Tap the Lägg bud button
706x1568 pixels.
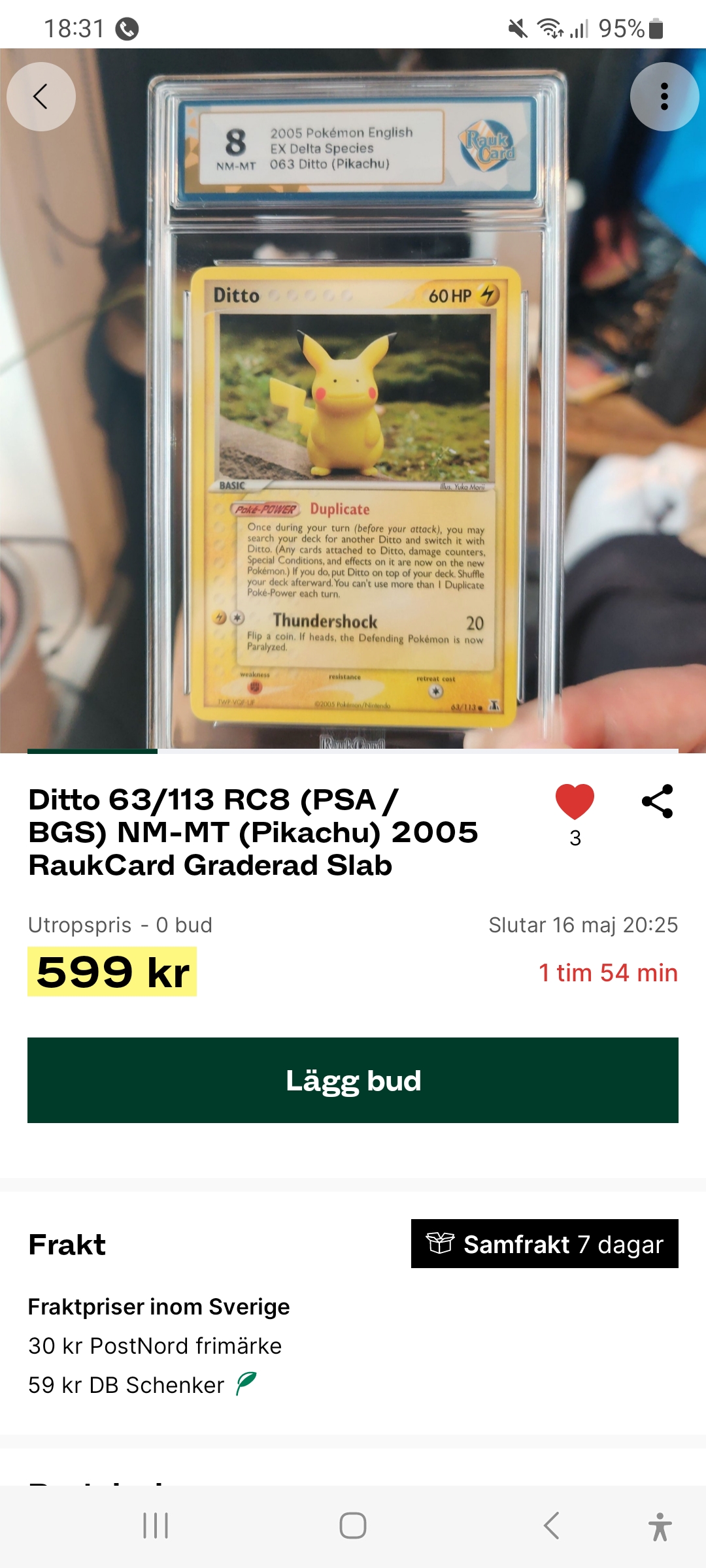[x=353, y=1080]
